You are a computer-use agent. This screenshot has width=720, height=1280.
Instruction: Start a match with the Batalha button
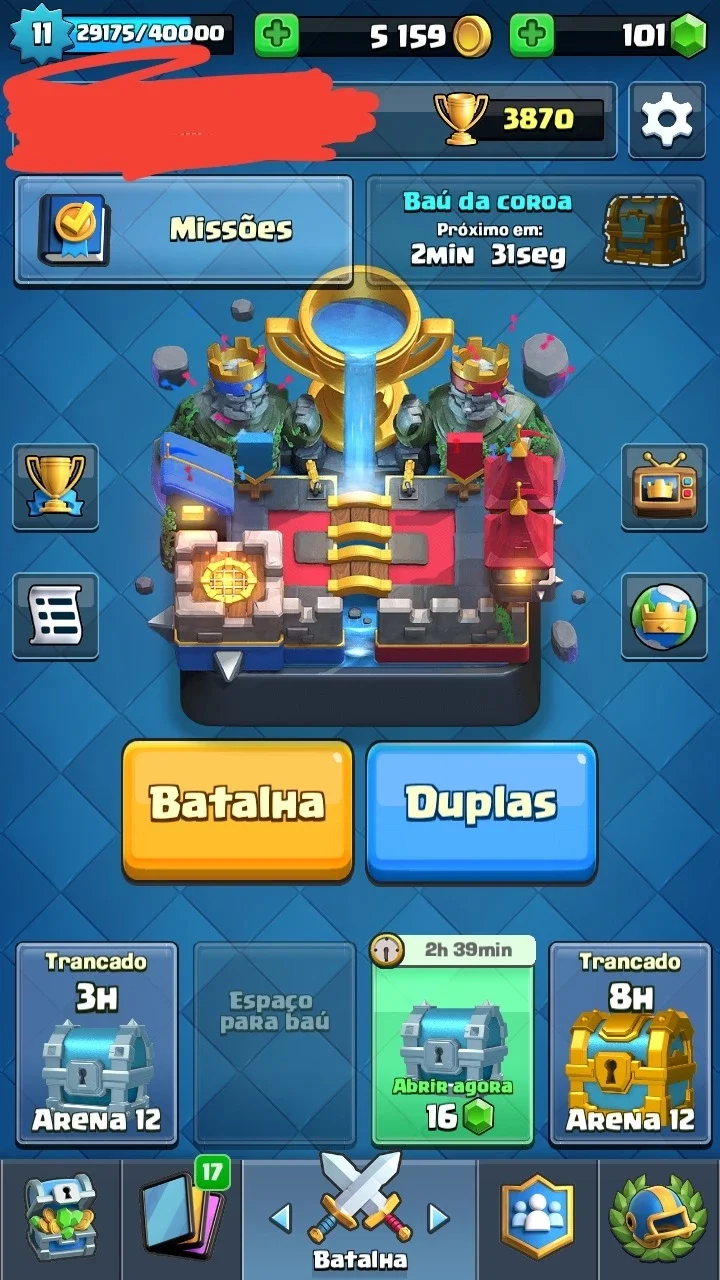[238, 810]
